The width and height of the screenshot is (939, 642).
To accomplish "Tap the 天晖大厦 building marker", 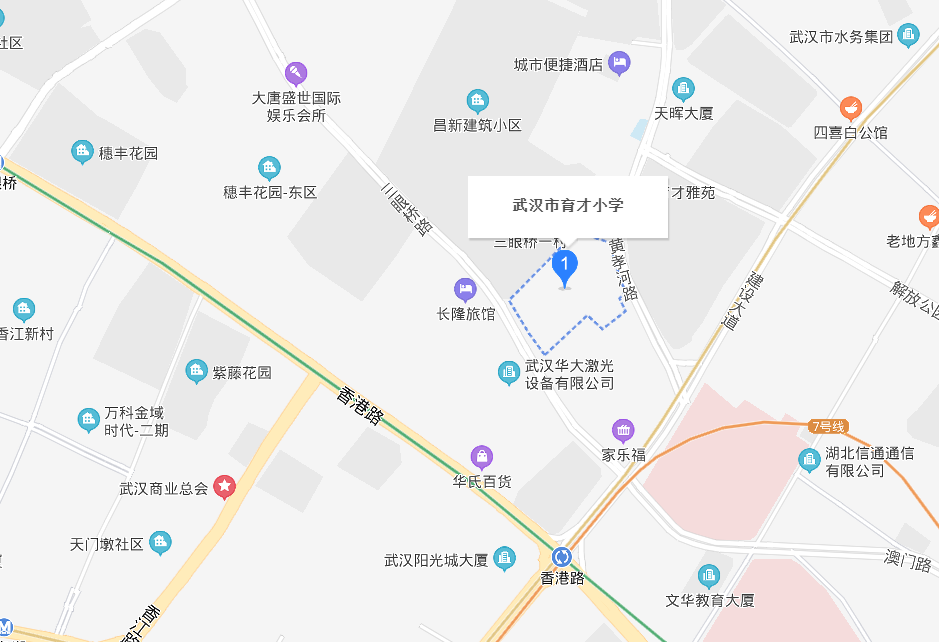I will coord(683,90).
